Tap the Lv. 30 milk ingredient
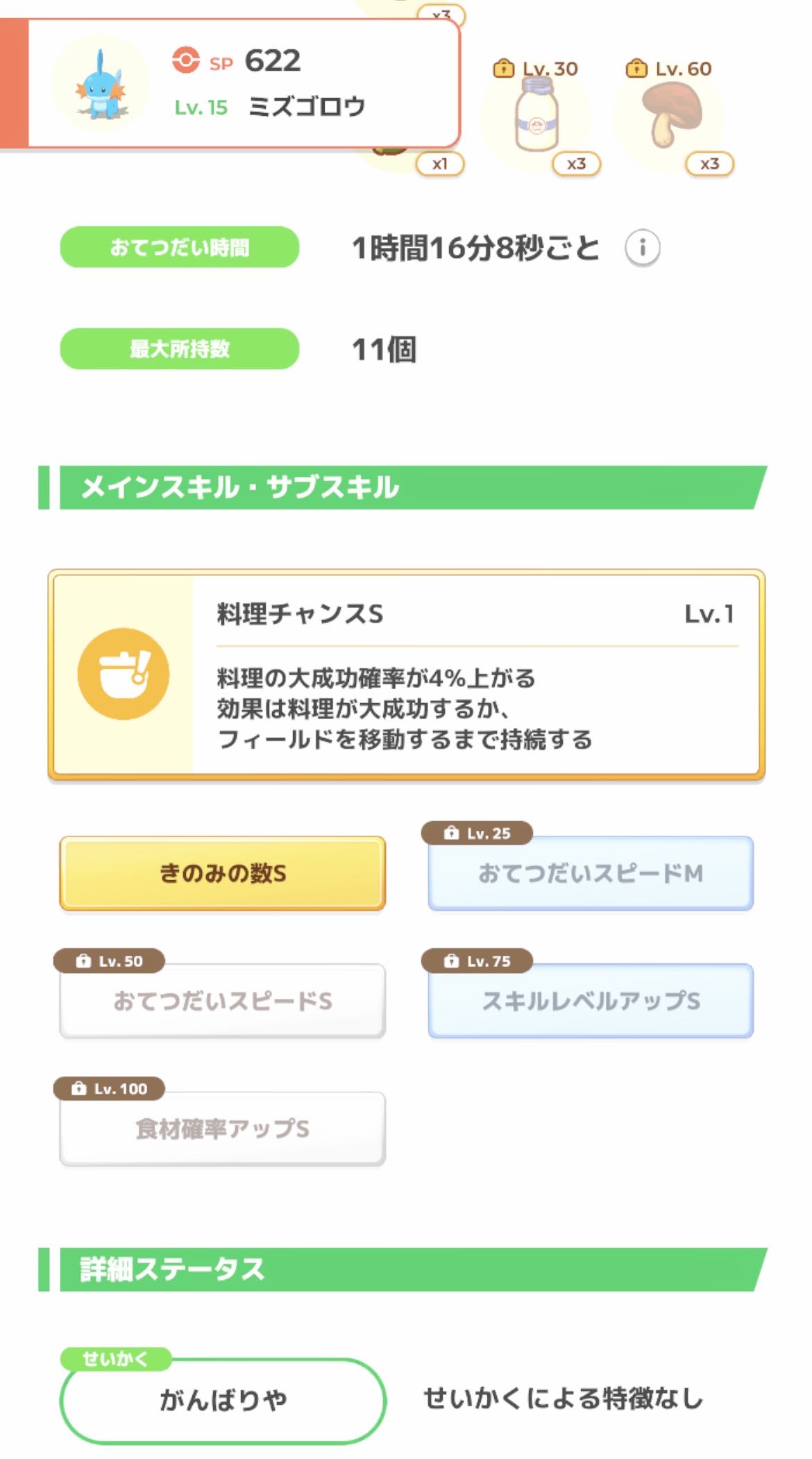The height and width of the screenshot is (1459, 812). [536, 115]
